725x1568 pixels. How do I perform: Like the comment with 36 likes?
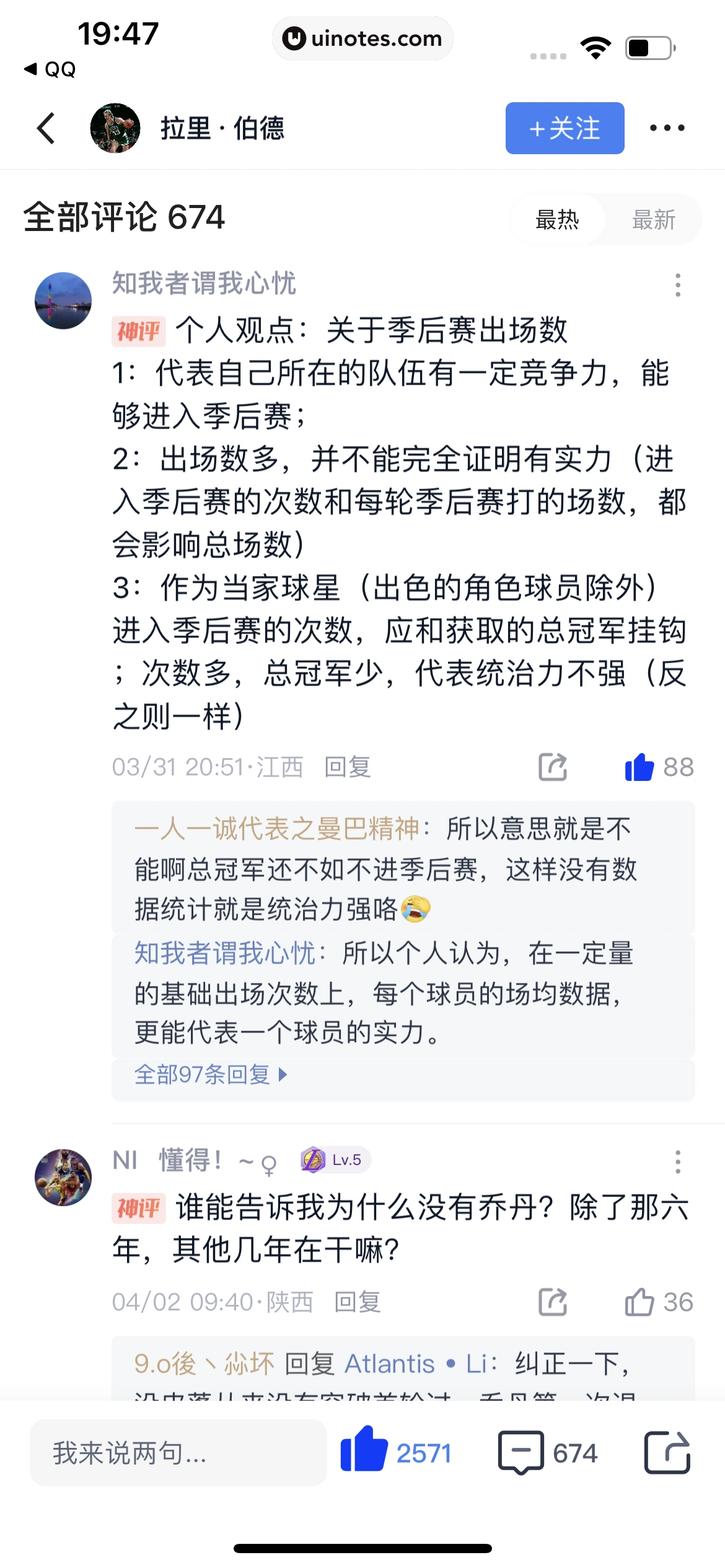click(x=640, y=1302)
